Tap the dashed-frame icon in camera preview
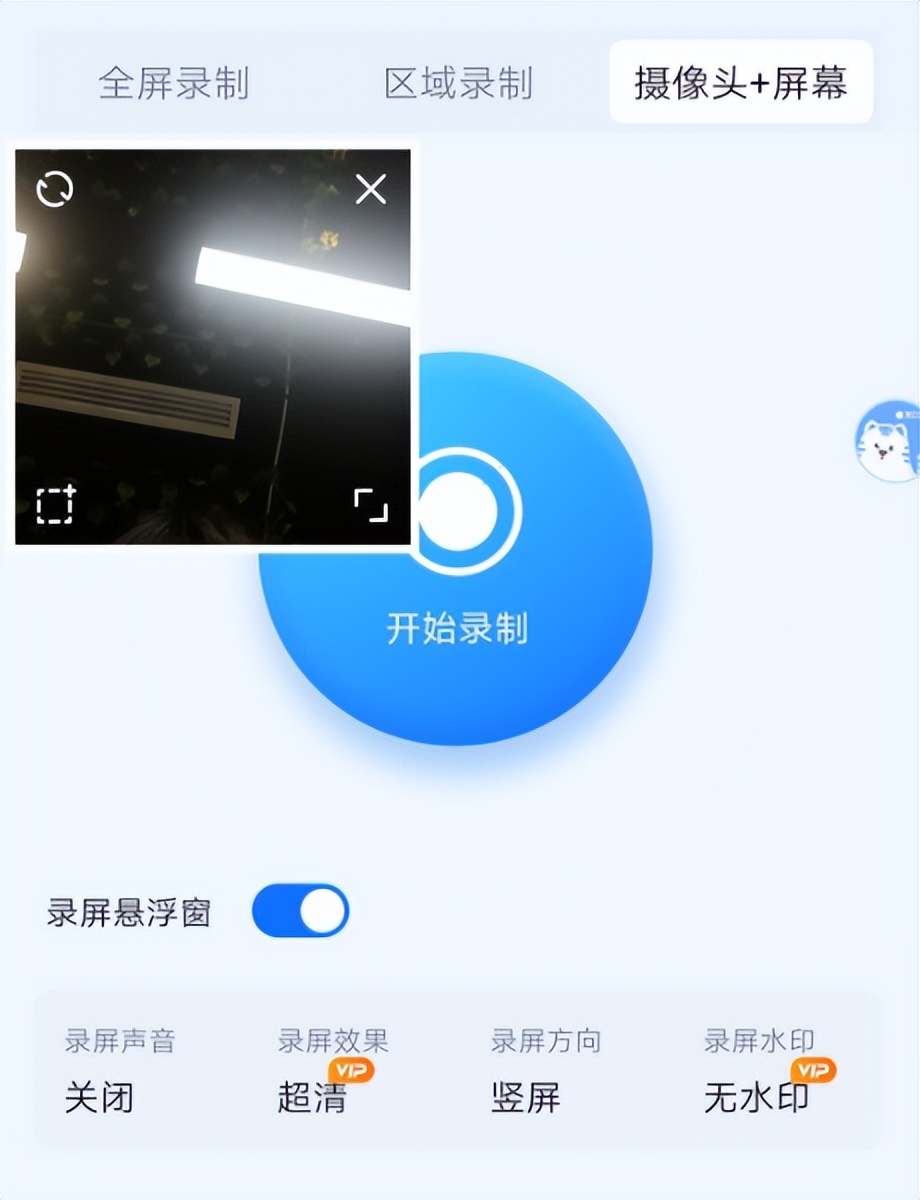The width and height of the screenshot is (920, 1200). tap(56, 505)
